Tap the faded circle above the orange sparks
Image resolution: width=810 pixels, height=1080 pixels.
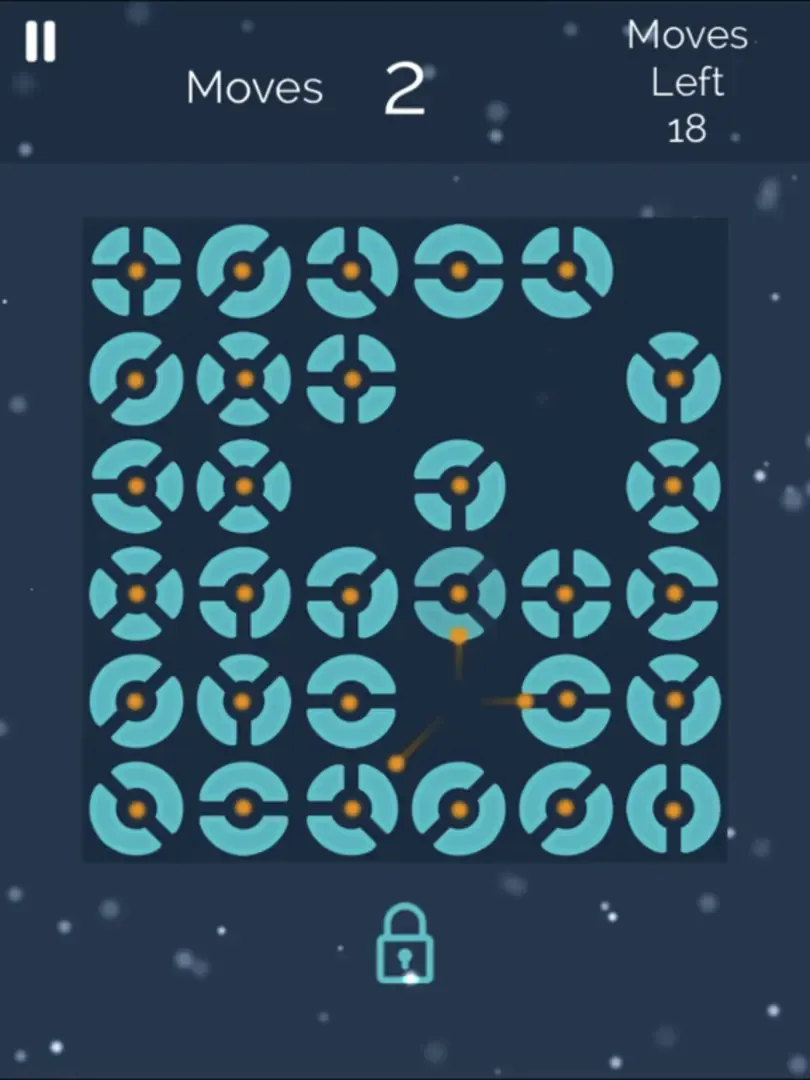pos(459,593)
